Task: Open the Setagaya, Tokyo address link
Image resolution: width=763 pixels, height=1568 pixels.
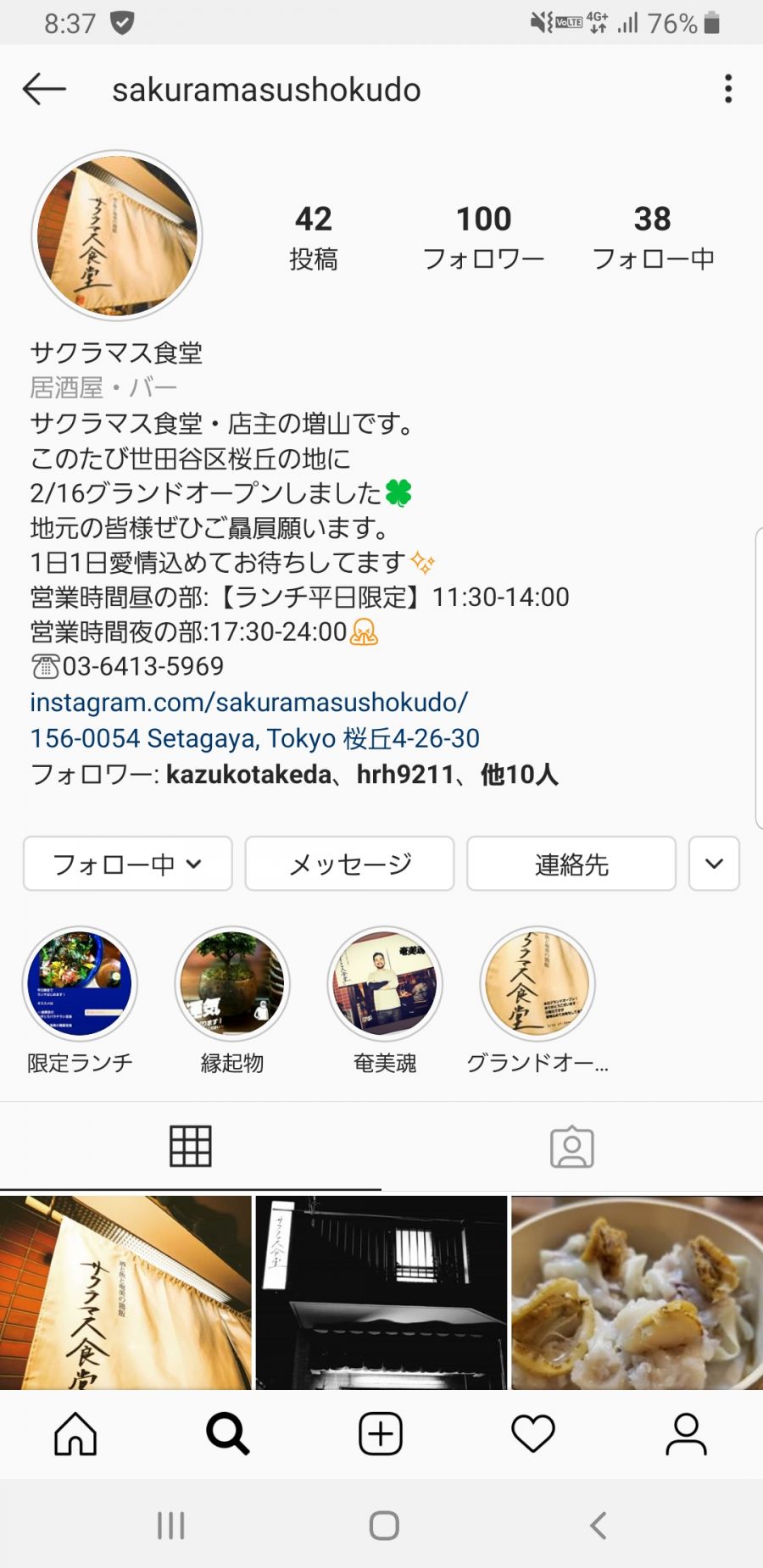Action: (x=255, y=738)
